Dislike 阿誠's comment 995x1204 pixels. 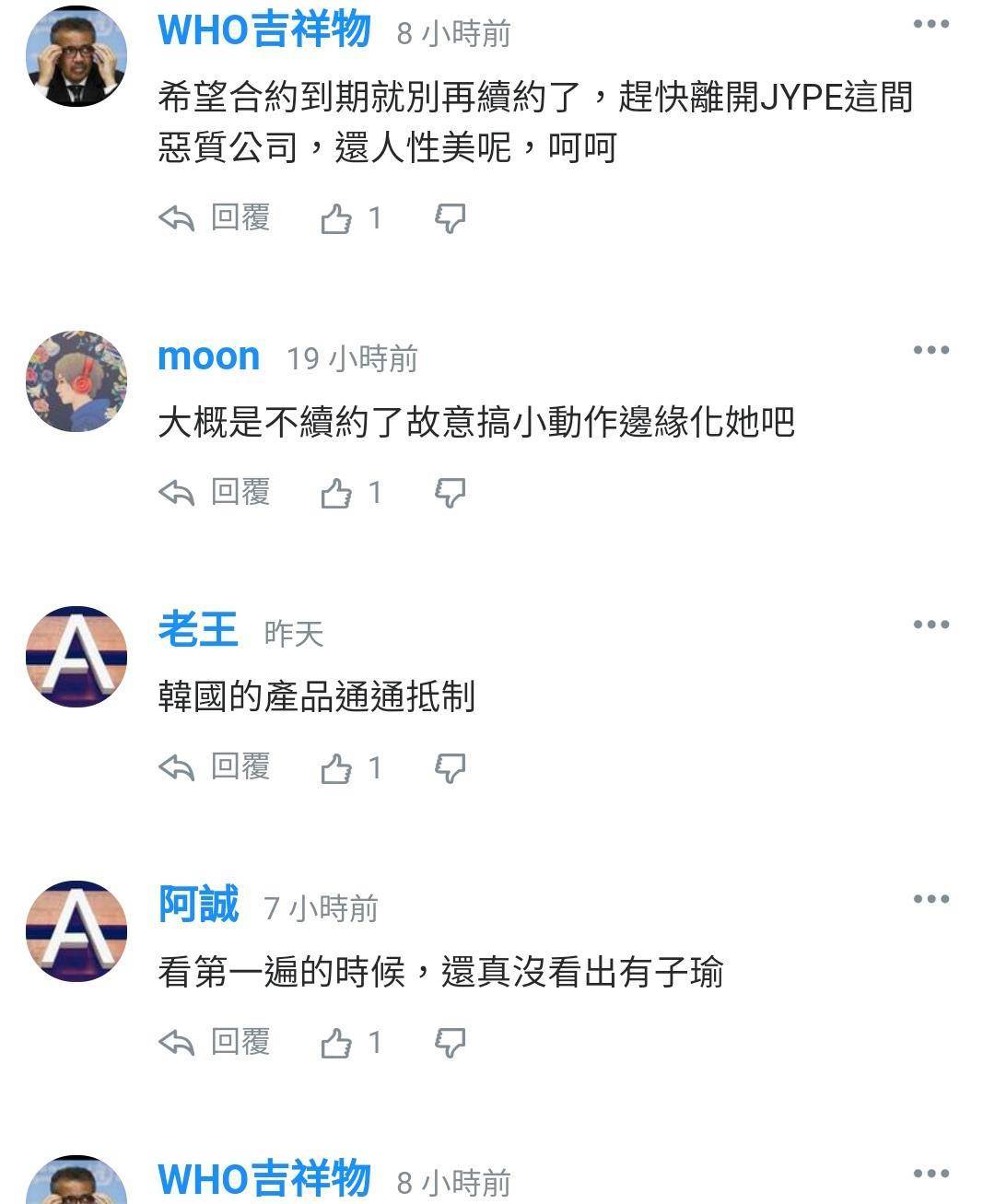450,1043
